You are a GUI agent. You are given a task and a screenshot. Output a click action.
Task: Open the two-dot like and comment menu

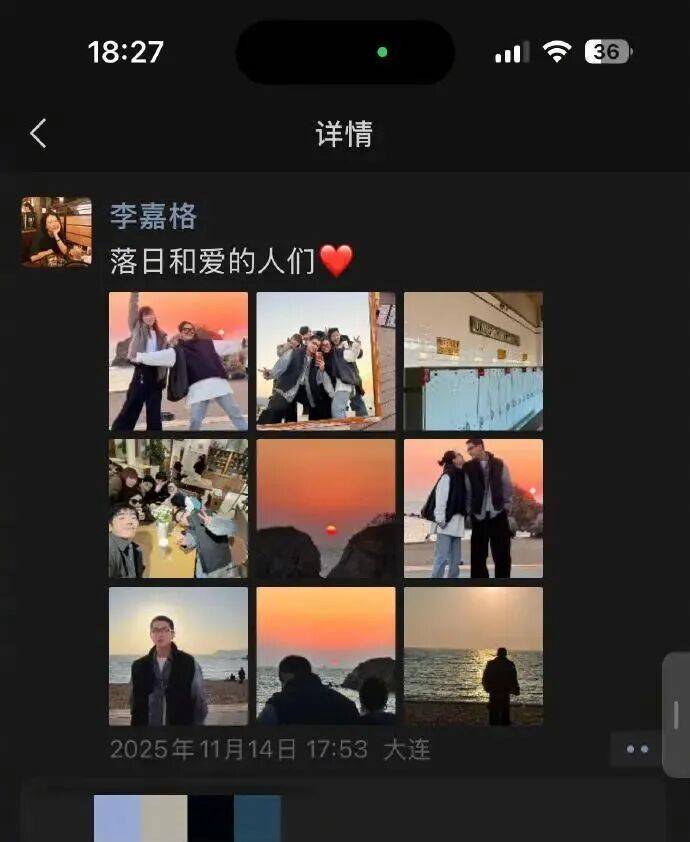pos(636,749)
